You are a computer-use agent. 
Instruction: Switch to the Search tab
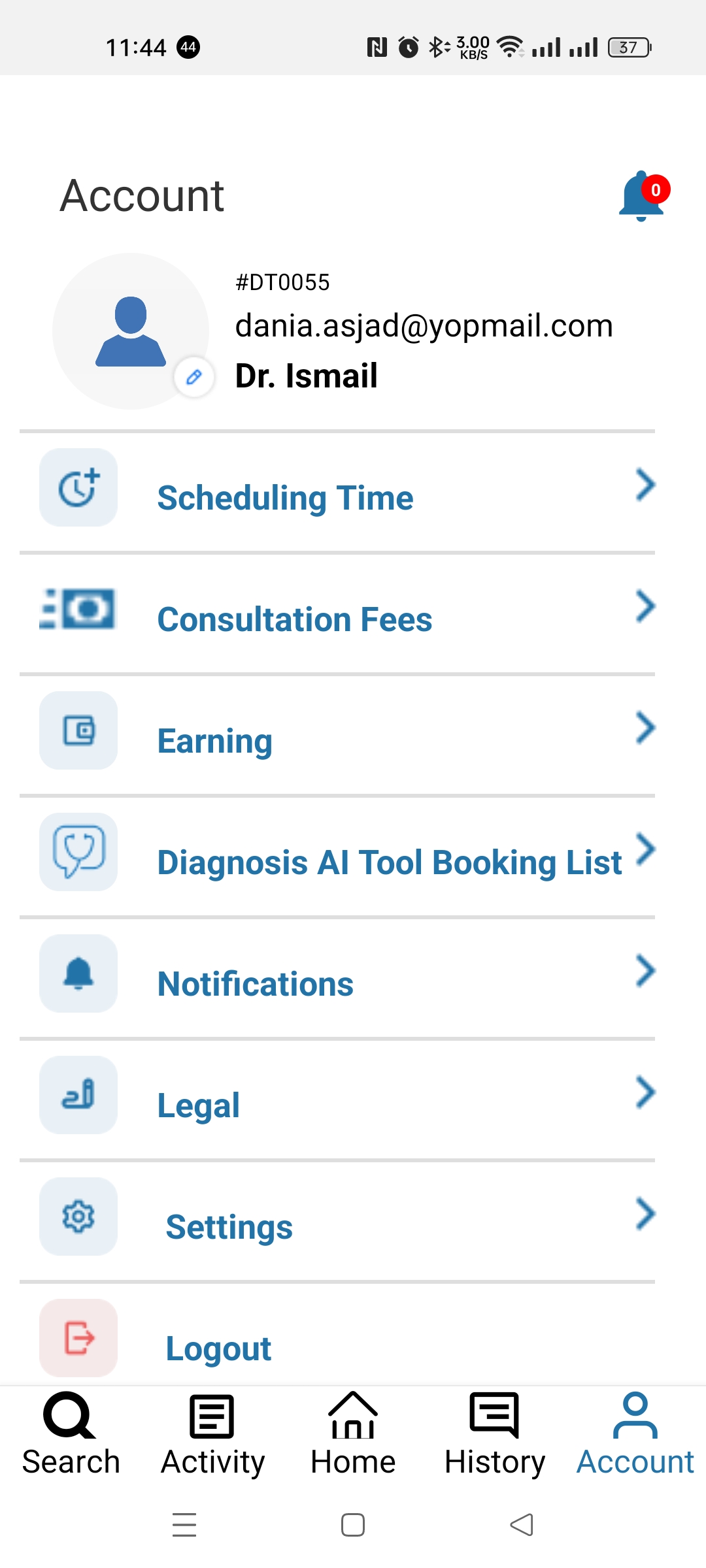71,1434
